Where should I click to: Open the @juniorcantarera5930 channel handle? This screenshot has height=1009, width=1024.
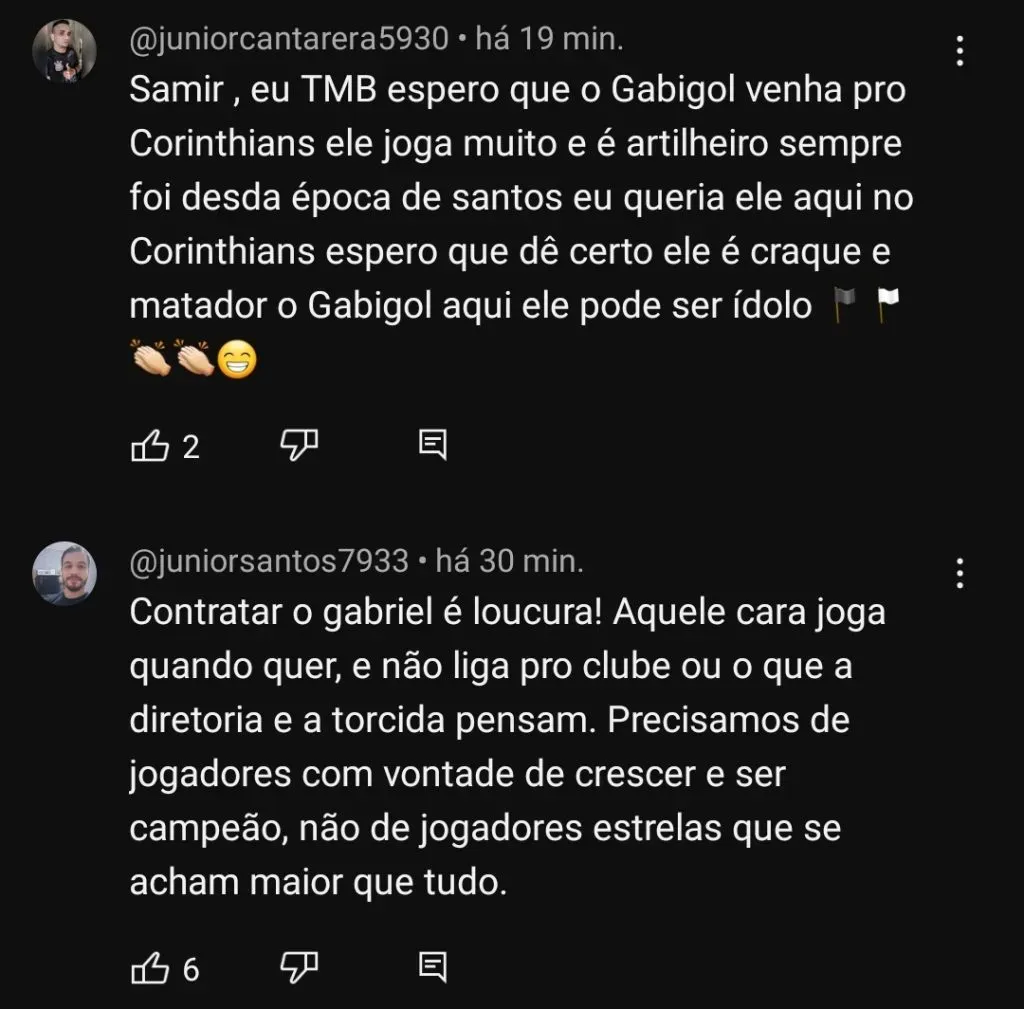point(289,39)
